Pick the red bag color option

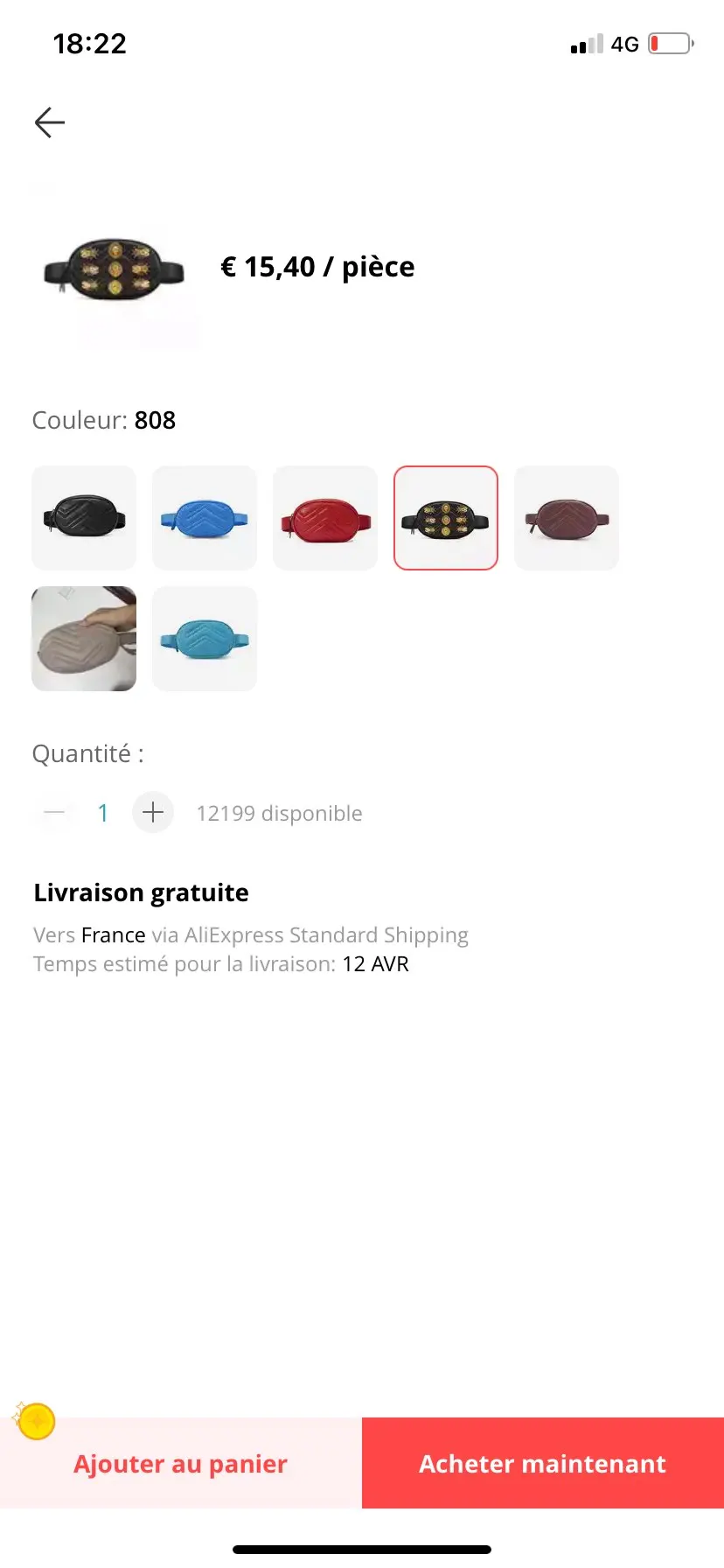325,518
